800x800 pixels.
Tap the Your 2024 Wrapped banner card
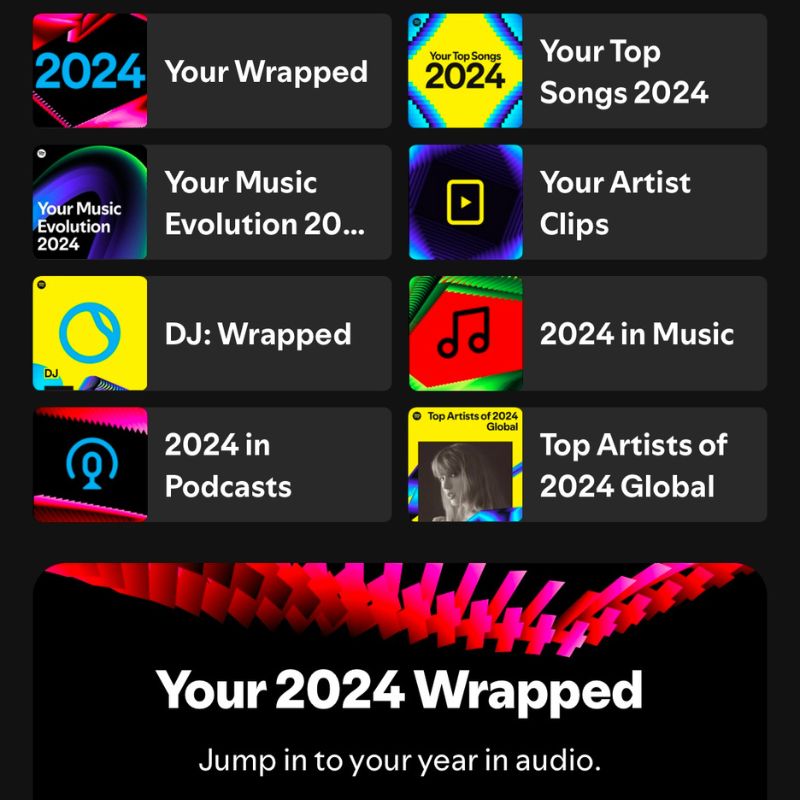coord(400,690)
